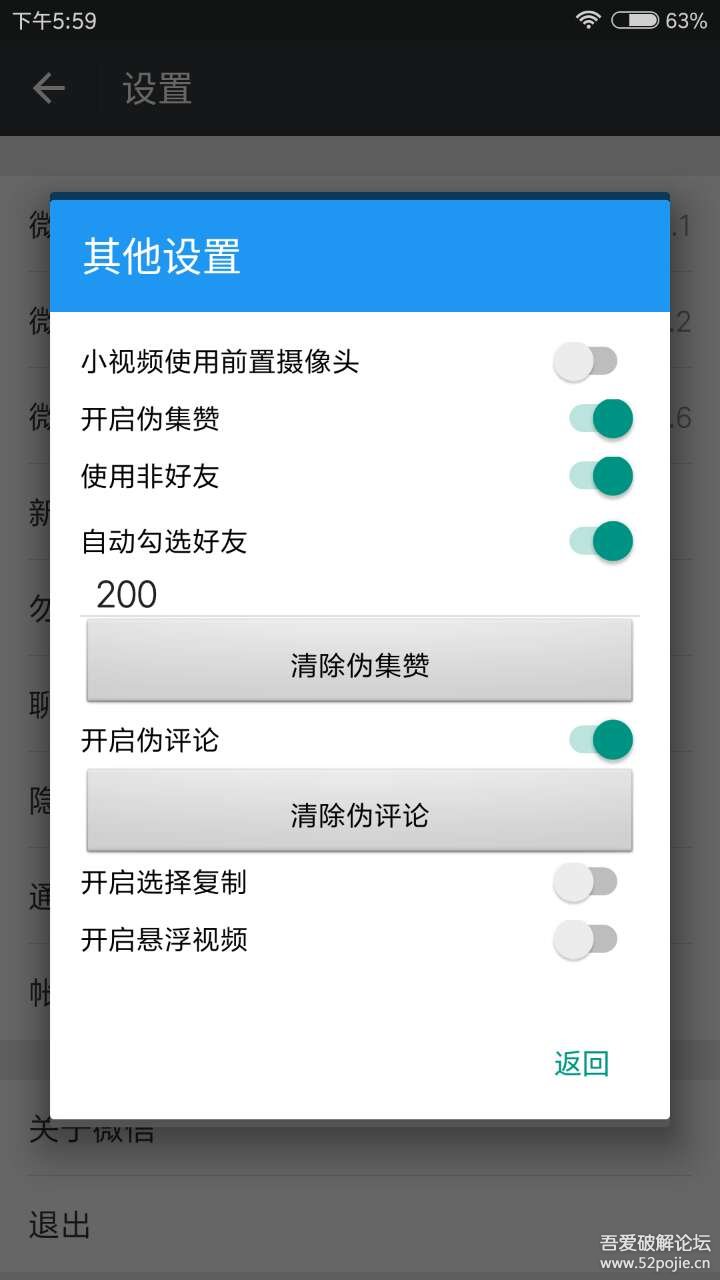Tap the number field showing 200

360,595
